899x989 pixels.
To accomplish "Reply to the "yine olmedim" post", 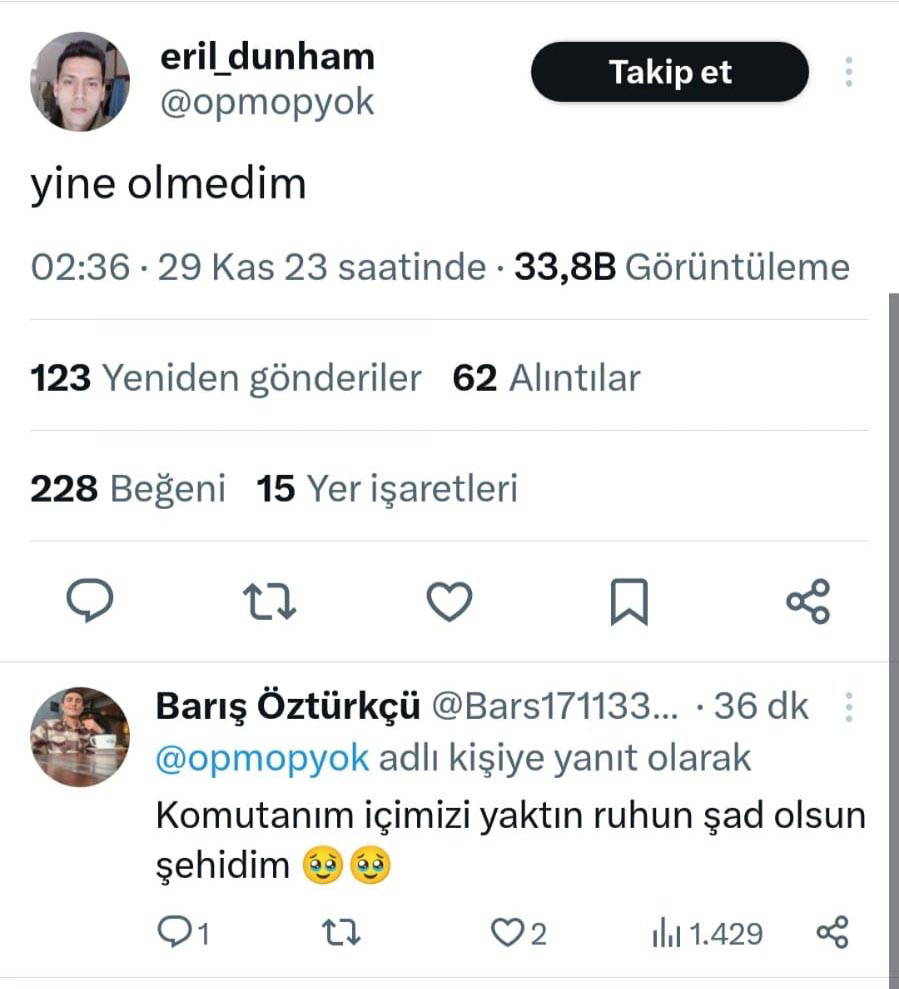I will [x=90, y=601].
